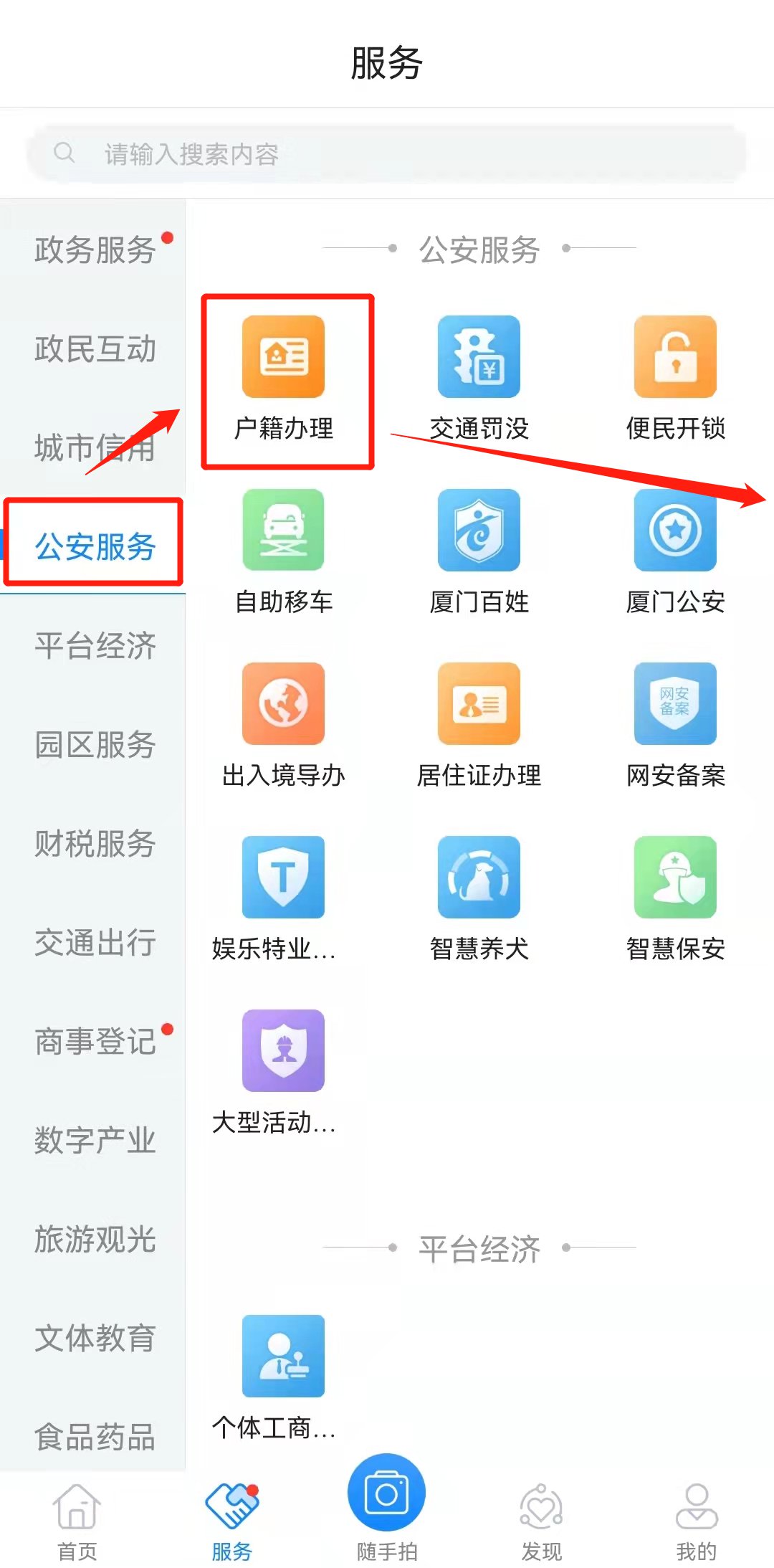The width and height of the screenshot is (774, 1568).
Task: Select 政民互动 in sidebar
Action: coord(95,349)
